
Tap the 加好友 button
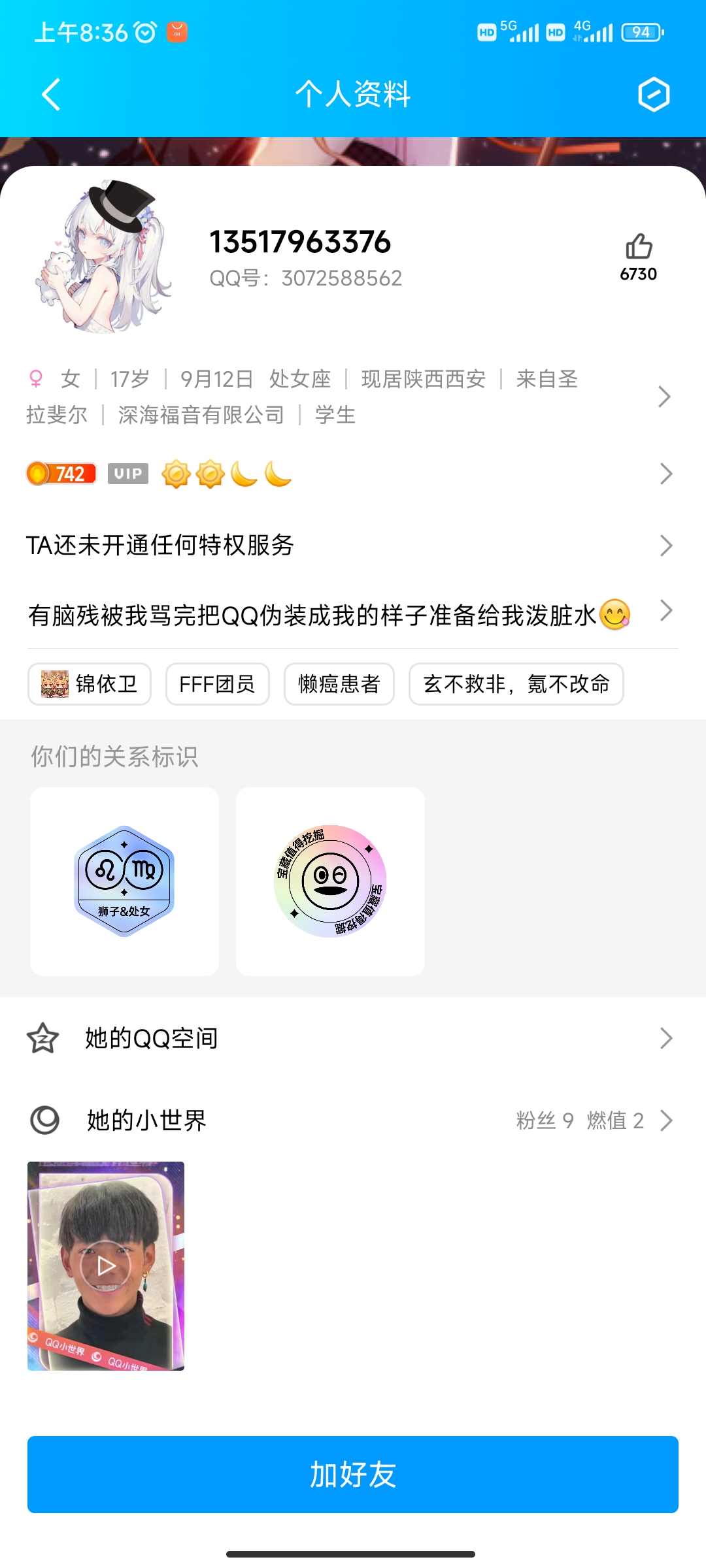353,1475
